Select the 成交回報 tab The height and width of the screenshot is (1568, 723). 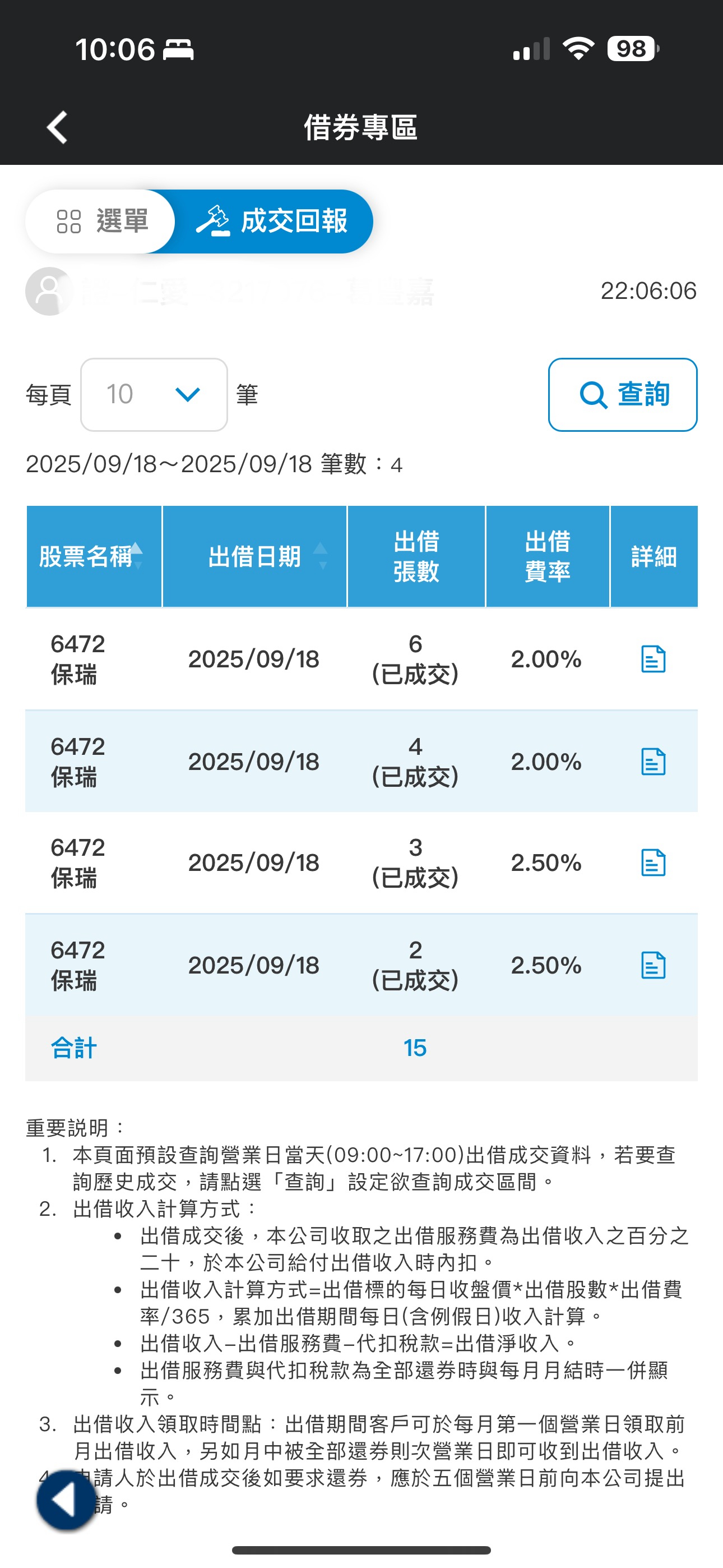click(x=274, y=221)
